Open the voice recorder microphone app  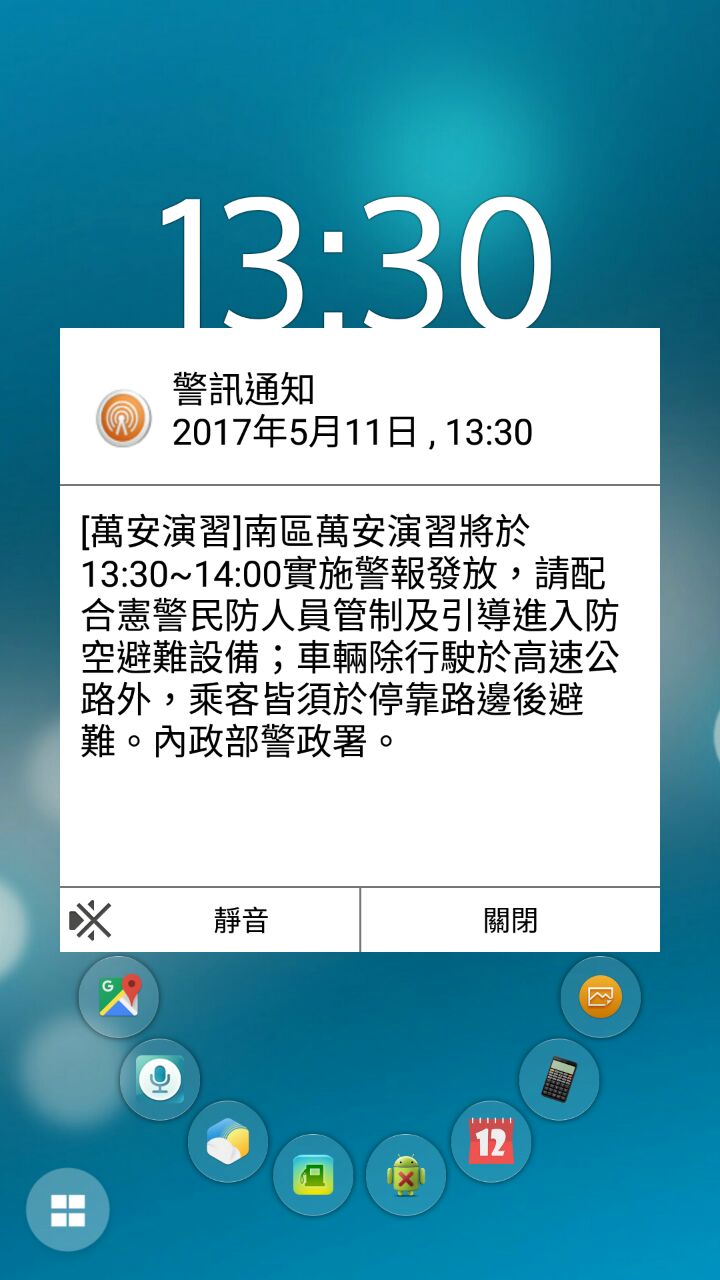(x=160, y=1079)
